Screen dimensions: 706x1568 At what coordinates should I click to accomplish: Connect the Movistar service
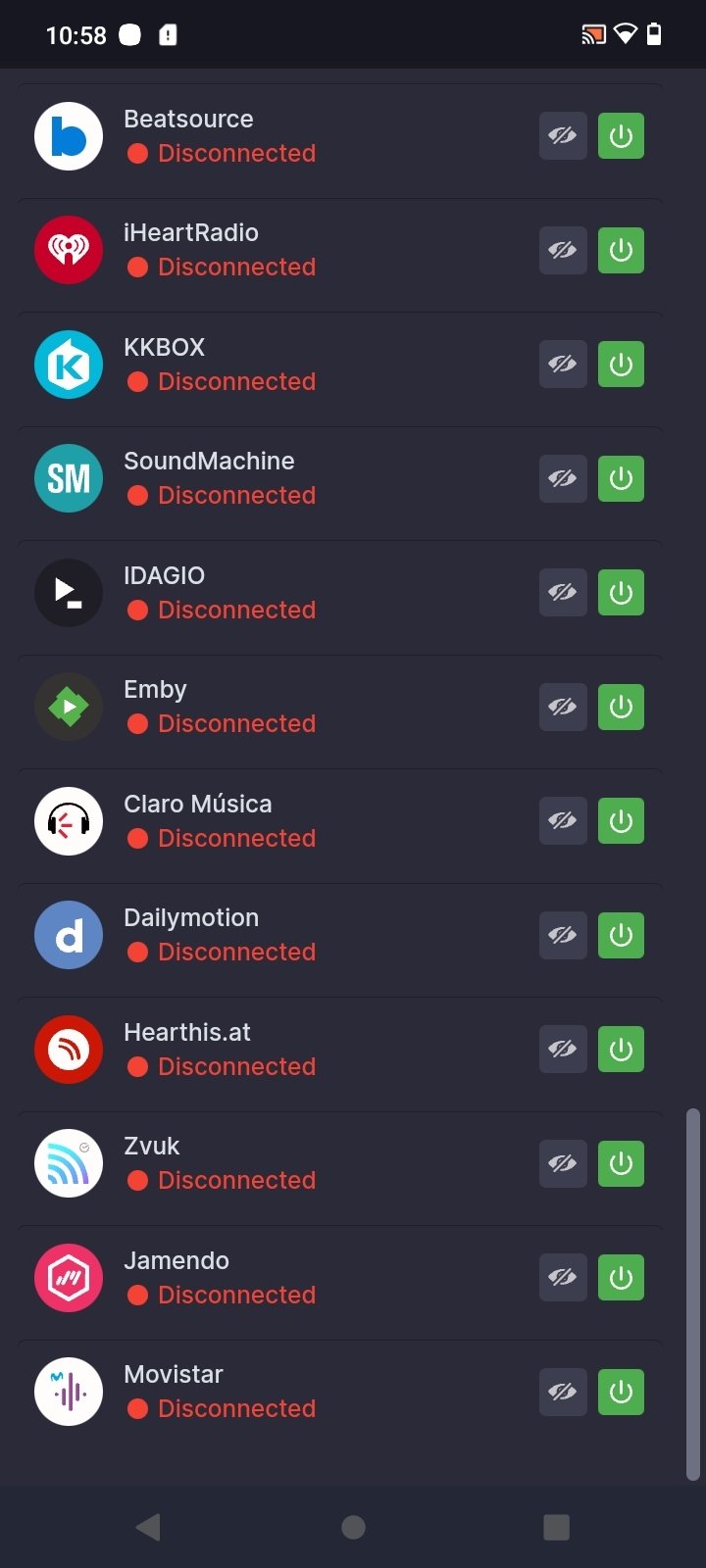coord(621,1392)
